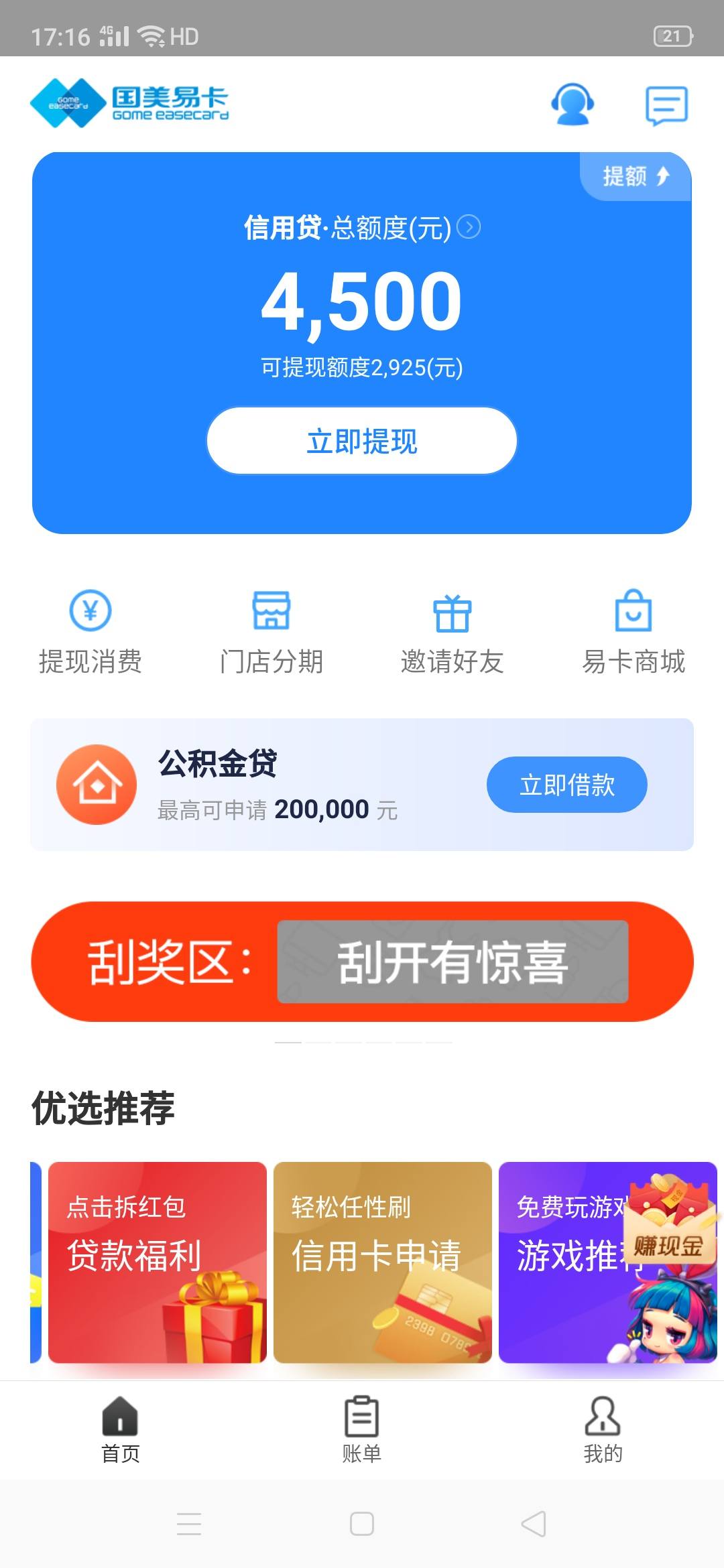This screenshot has height=1568, width=724.
Task: Tap the orange house icon beside 公积金贷
Action: tap(96, 785)
